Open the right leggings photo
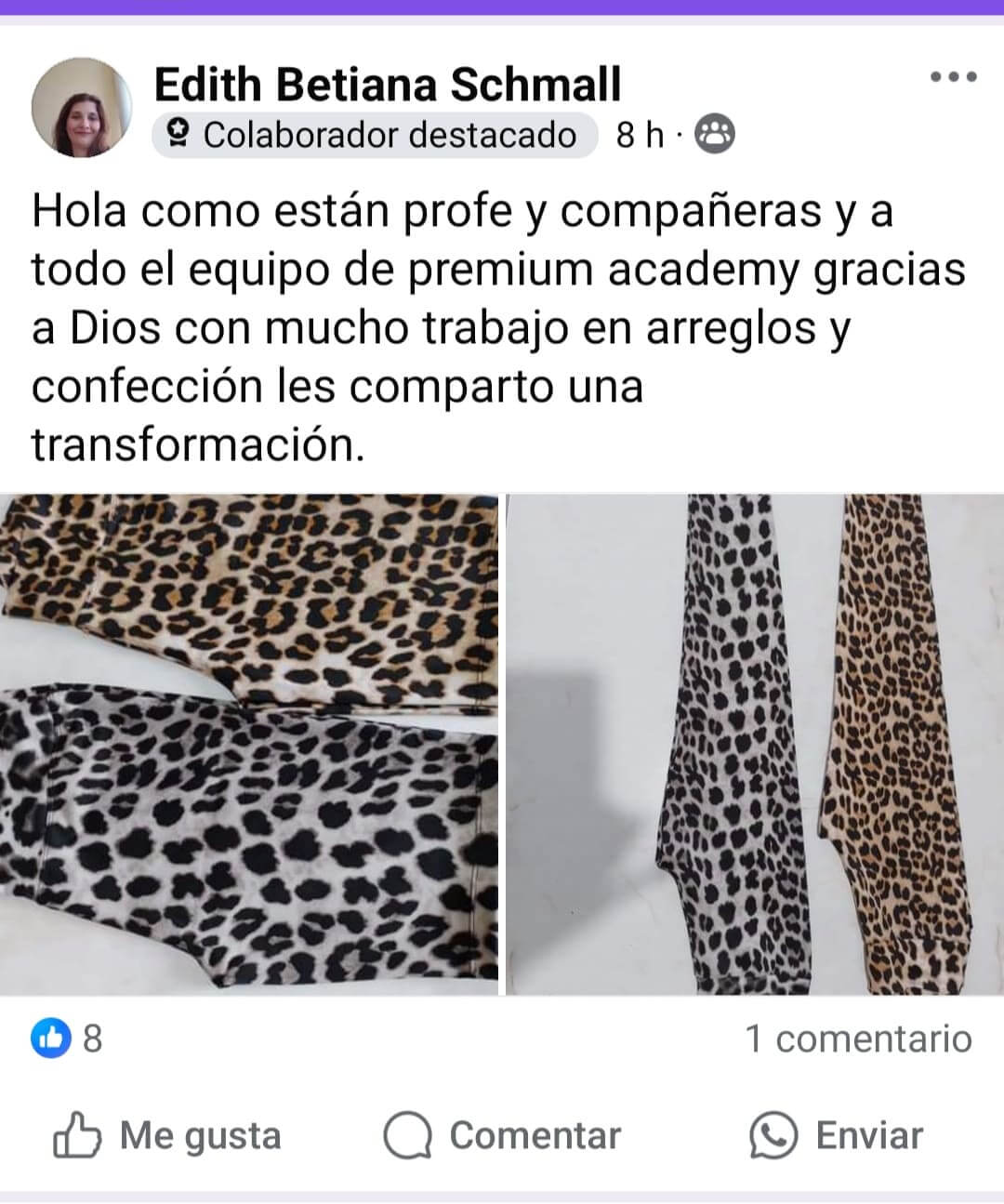This screenshot has width=1004, height=1204. pyautogui.click(x=755, y=744)
